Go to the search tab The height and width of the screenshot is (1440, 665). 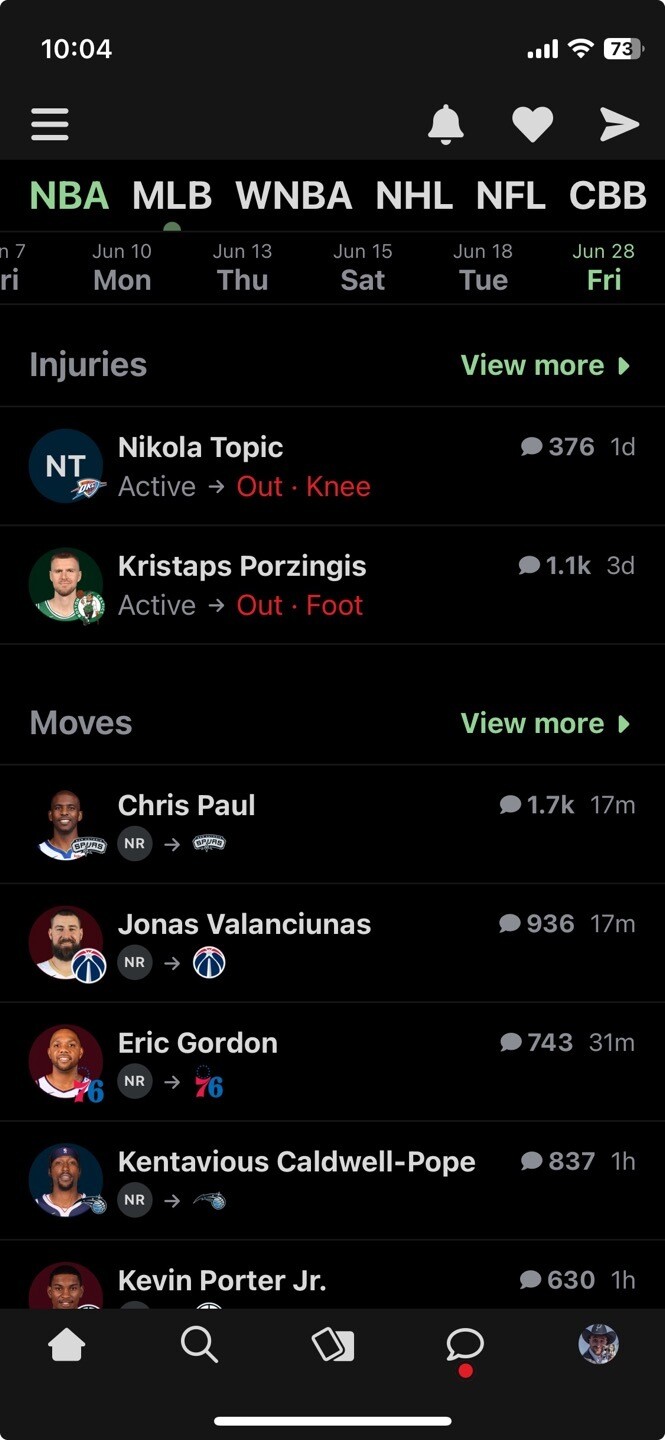pos(199,1345)
